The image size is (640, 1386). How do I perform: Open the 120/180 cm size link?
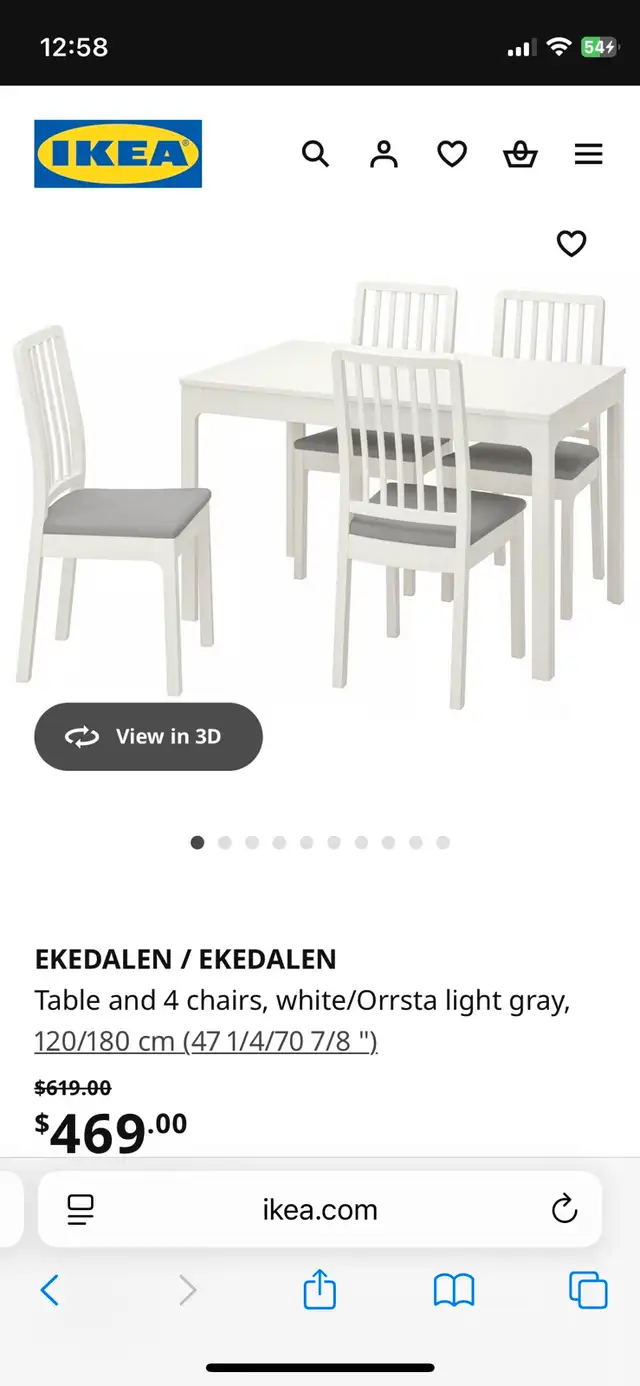206,1041
